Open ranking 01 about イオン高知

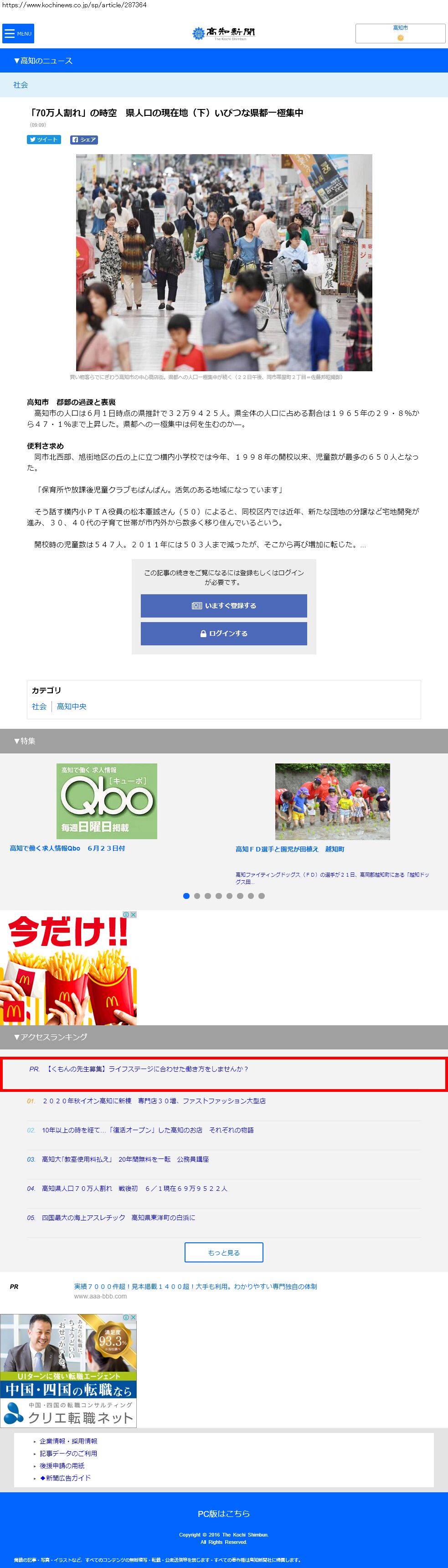[154, 1101]
